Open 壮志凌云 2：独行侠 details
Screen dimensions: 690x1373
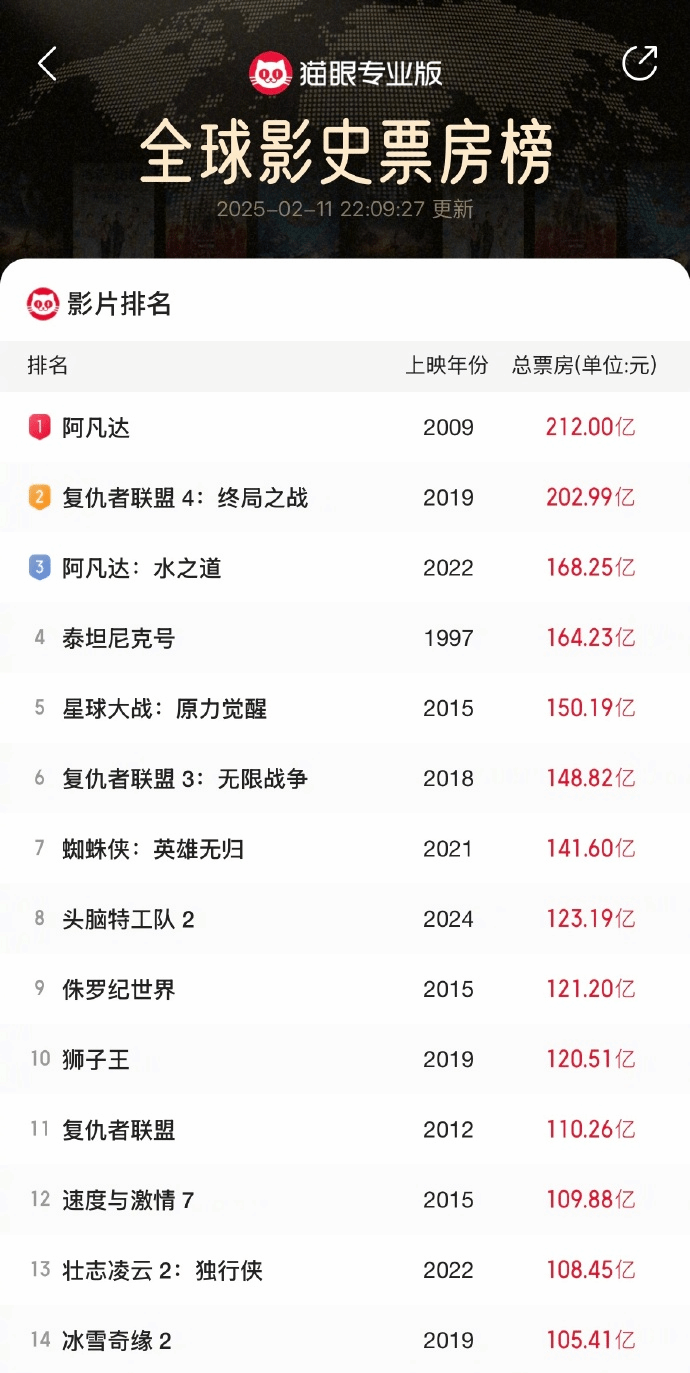tap(345, 1270)
